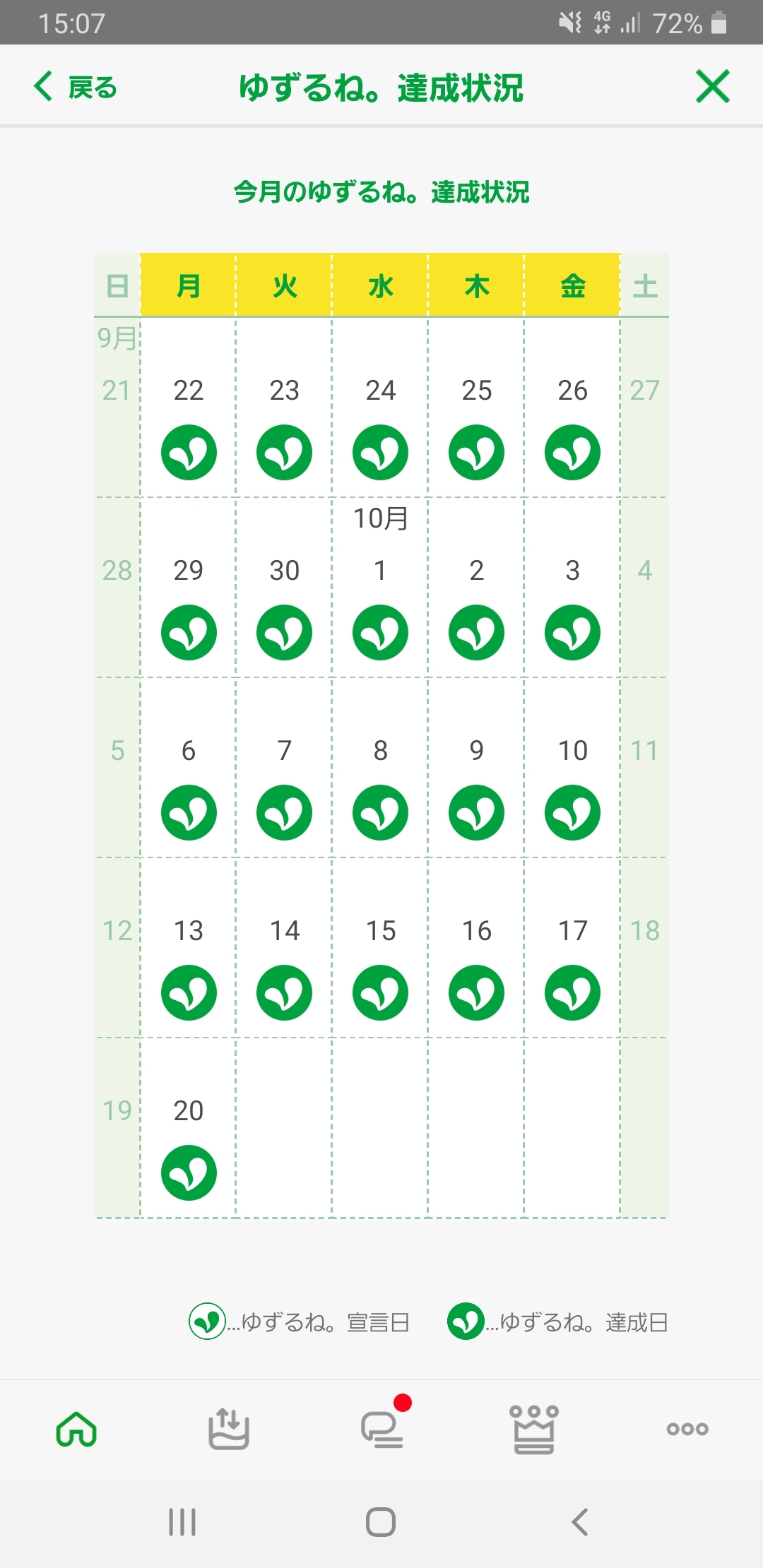Open the crown ranking tab
763x1568 pixels.
click(534, 1429)
